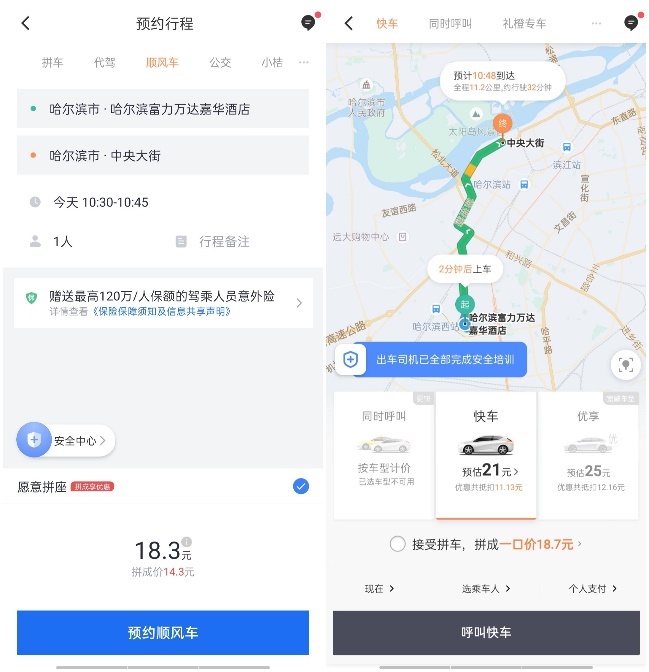
Task: Change destination 中央大街
Action: (x=163, y=156)
